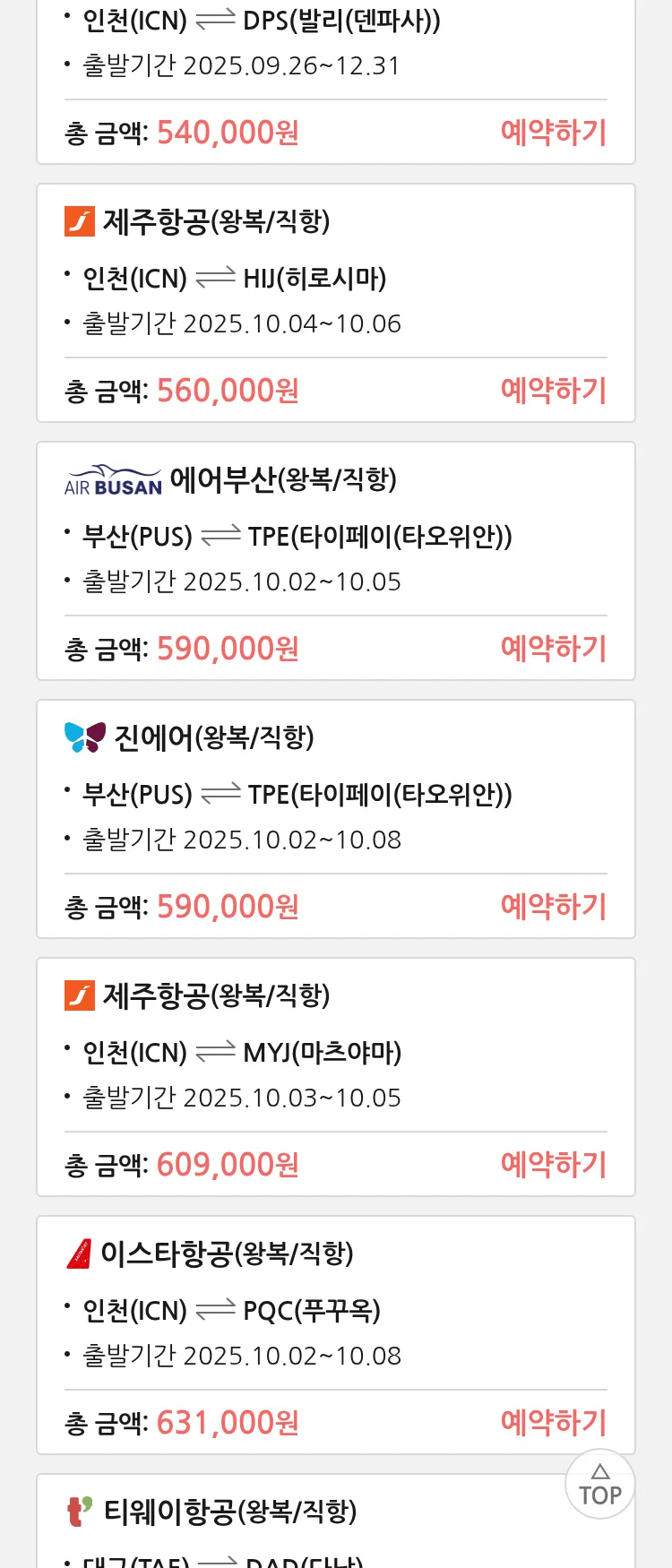Tap 예약하기 on the 에어부산 Taipei deal
Image resolution: width=672 pixels, height=1568 pixels.
(x=553, y=649)
